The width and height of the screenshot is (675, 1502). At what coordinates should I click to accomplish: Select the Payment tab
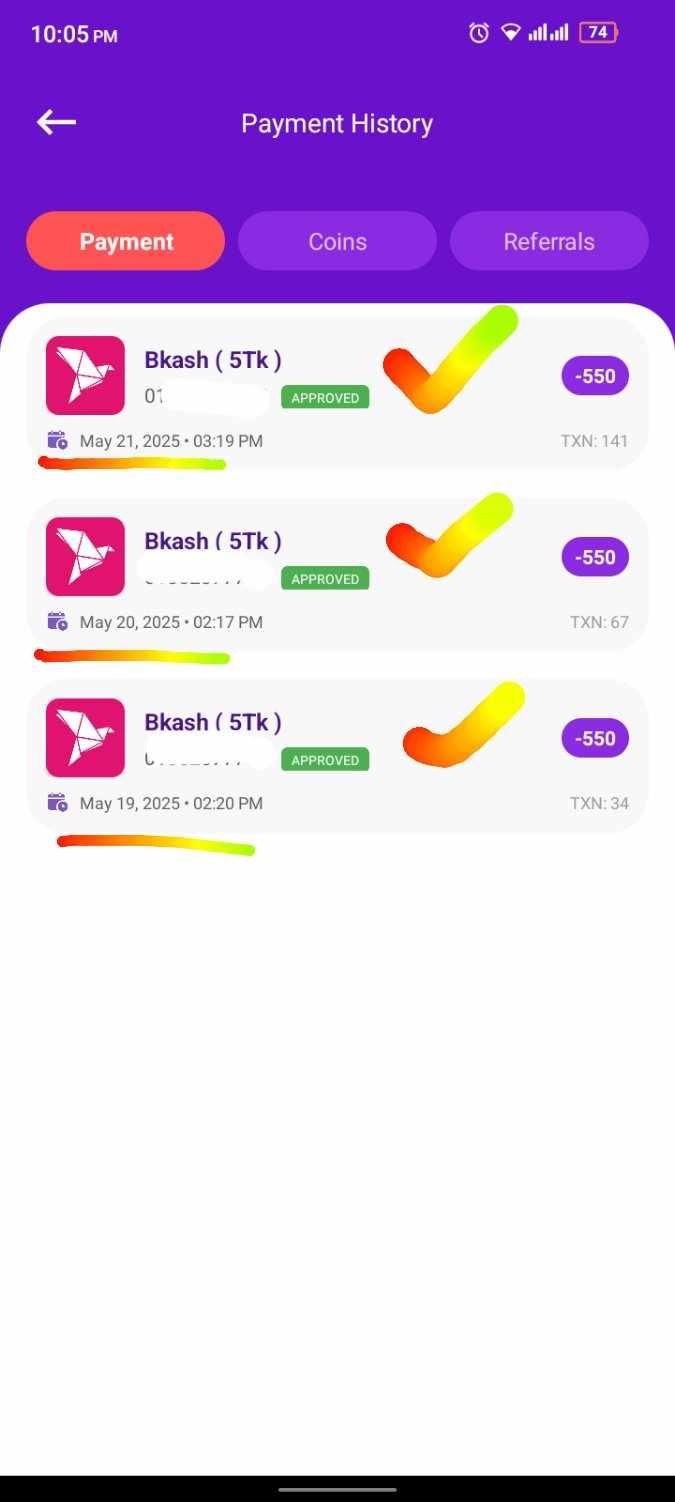click(126, 241)
